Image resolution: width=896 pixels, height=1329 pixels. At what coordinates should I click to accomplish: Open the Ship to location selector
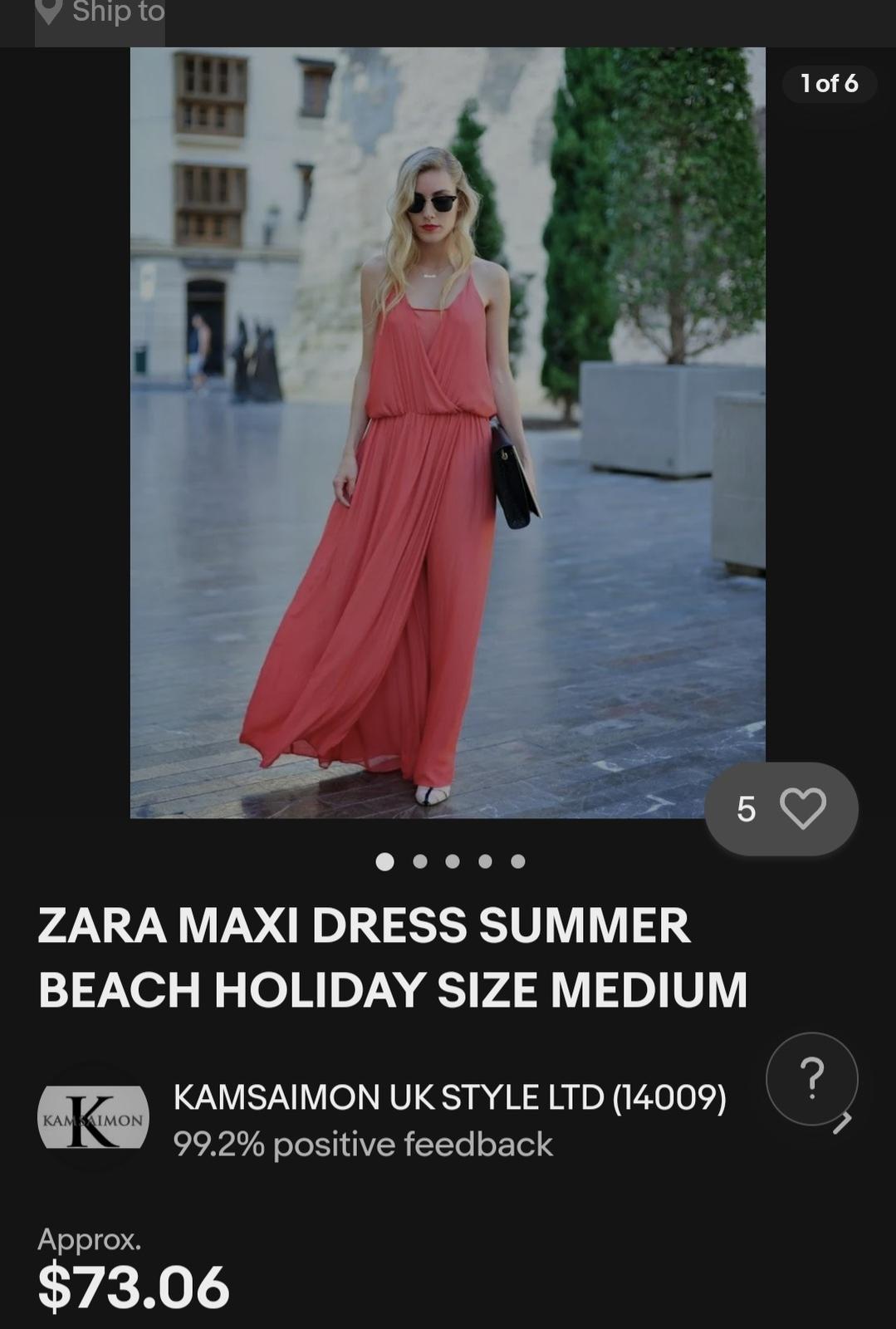tap(101, 13)
